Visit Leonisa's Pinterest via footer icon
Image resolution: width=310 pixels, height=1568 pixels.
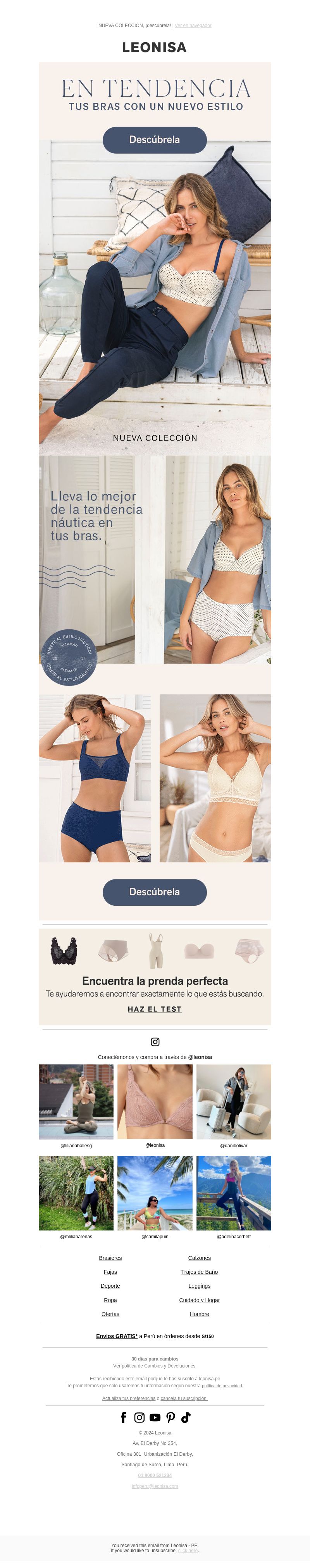pos(170,1417)
